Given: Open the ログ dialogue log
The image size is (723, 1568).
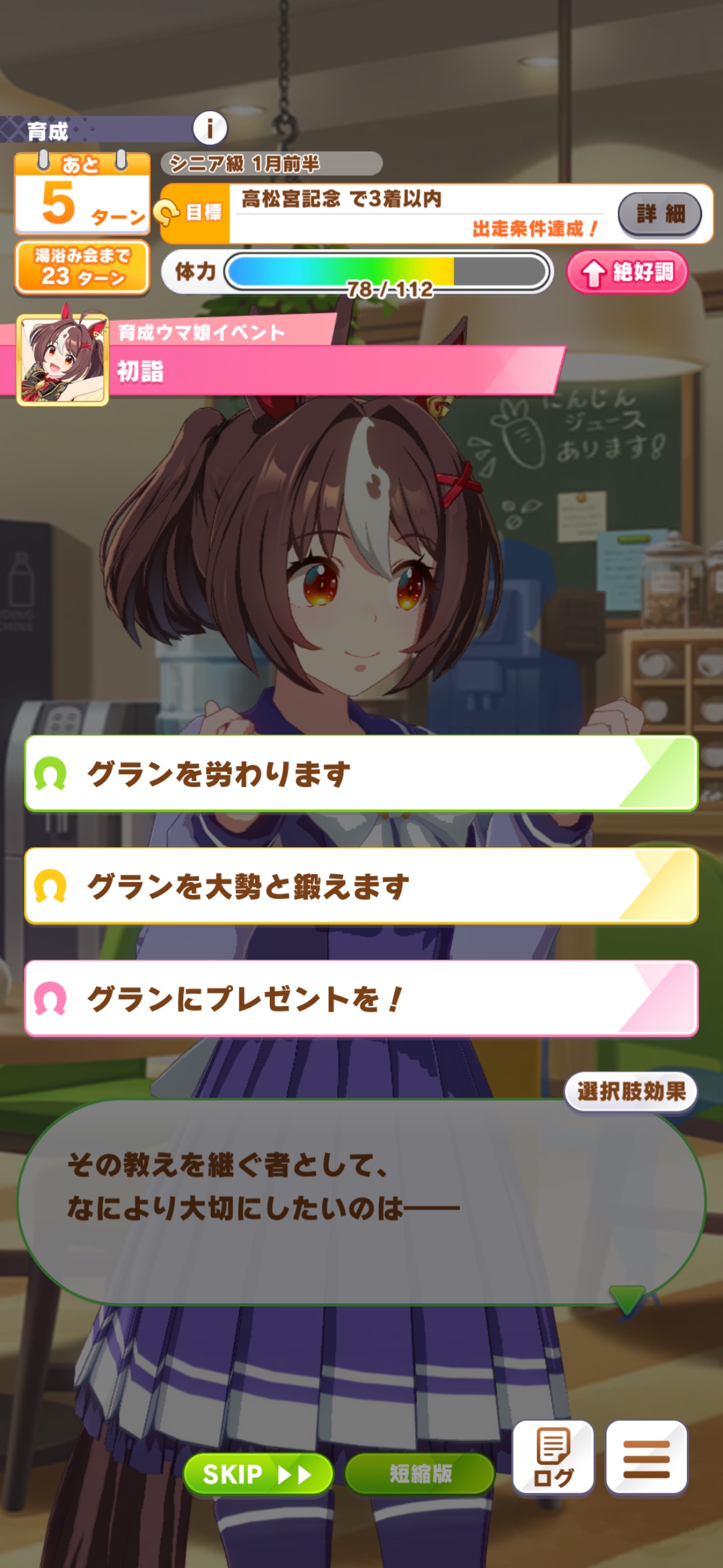Looking at the screenshot, I should 553,1457.
